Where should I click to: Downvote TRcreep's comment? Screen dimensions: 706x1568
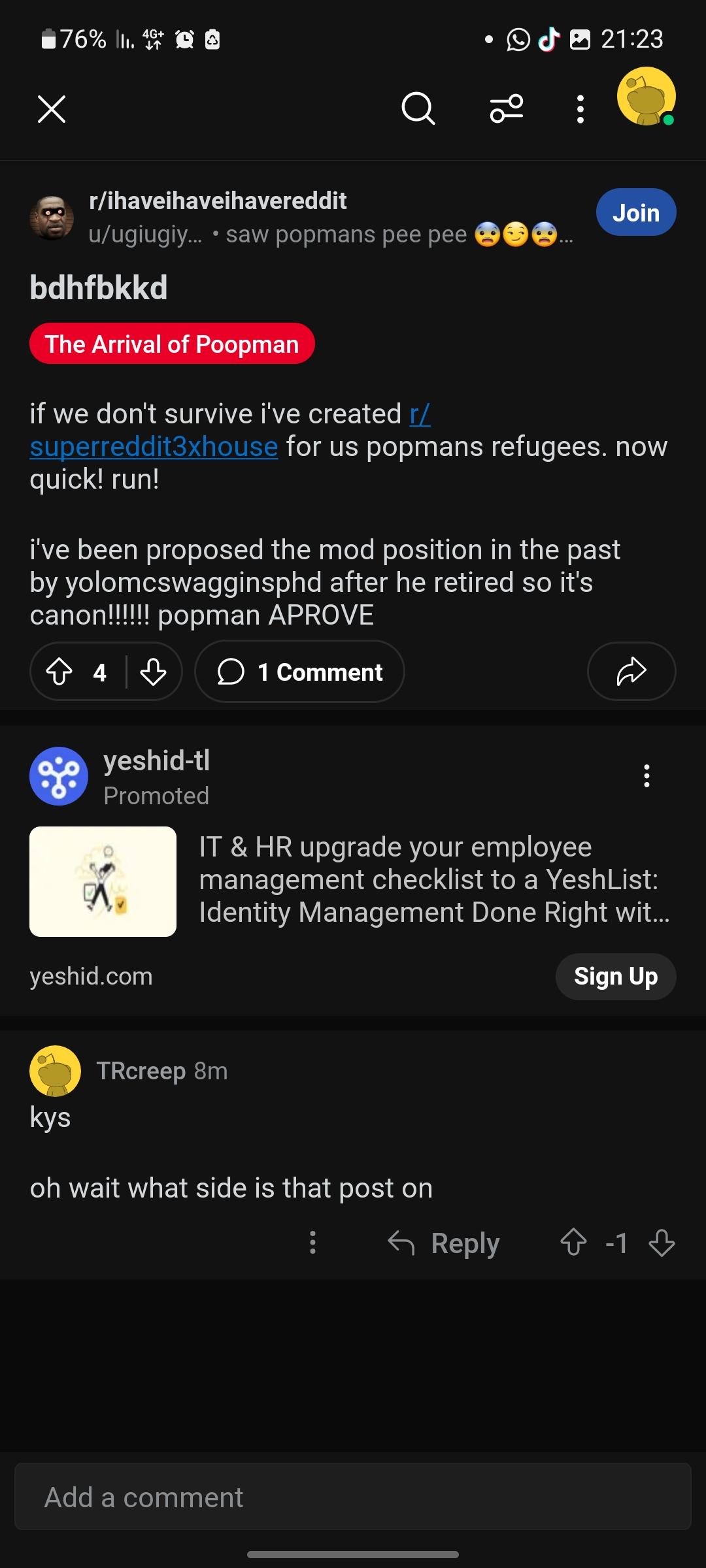point(662,1243)
